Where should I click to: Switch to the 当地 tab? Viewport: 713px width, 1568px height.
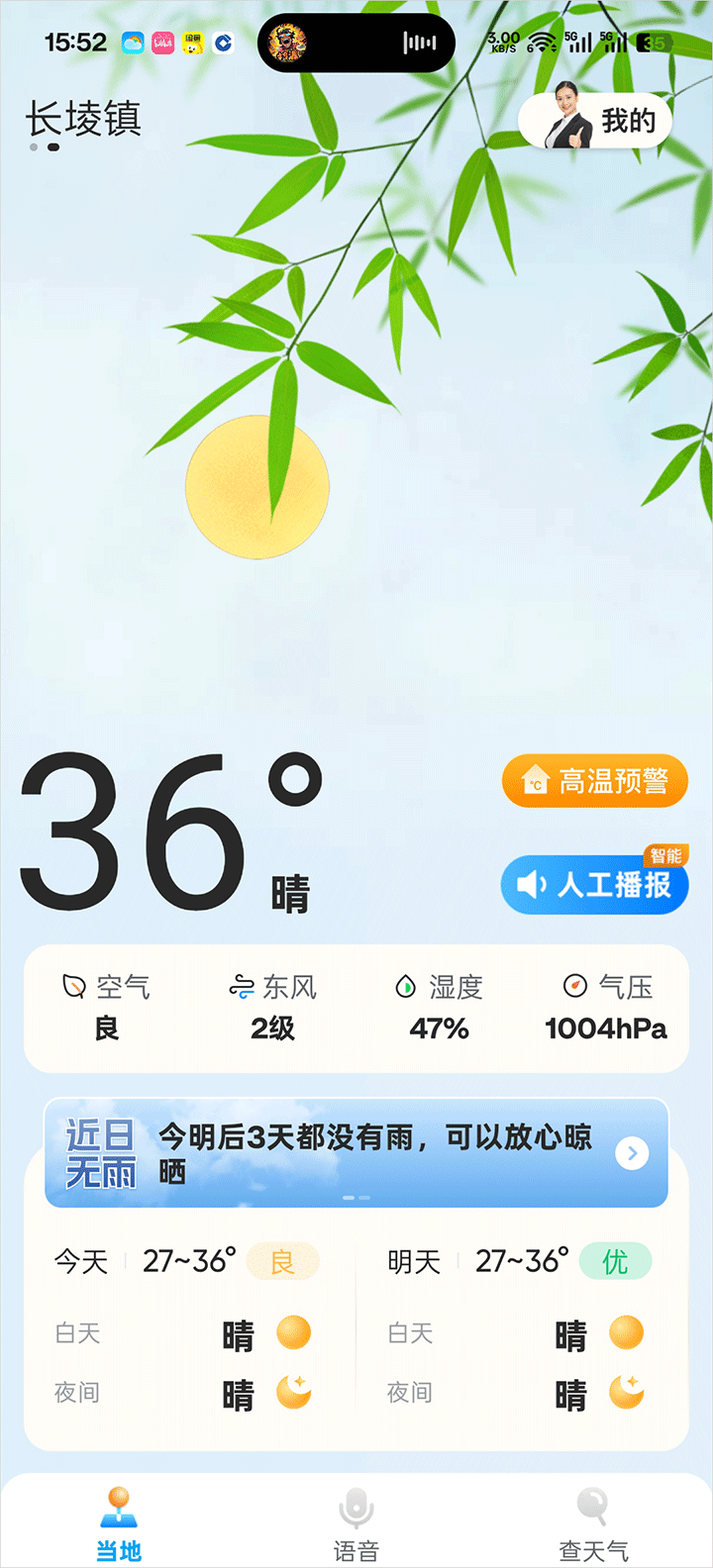pyautogui.click(x=119, y=1524)
